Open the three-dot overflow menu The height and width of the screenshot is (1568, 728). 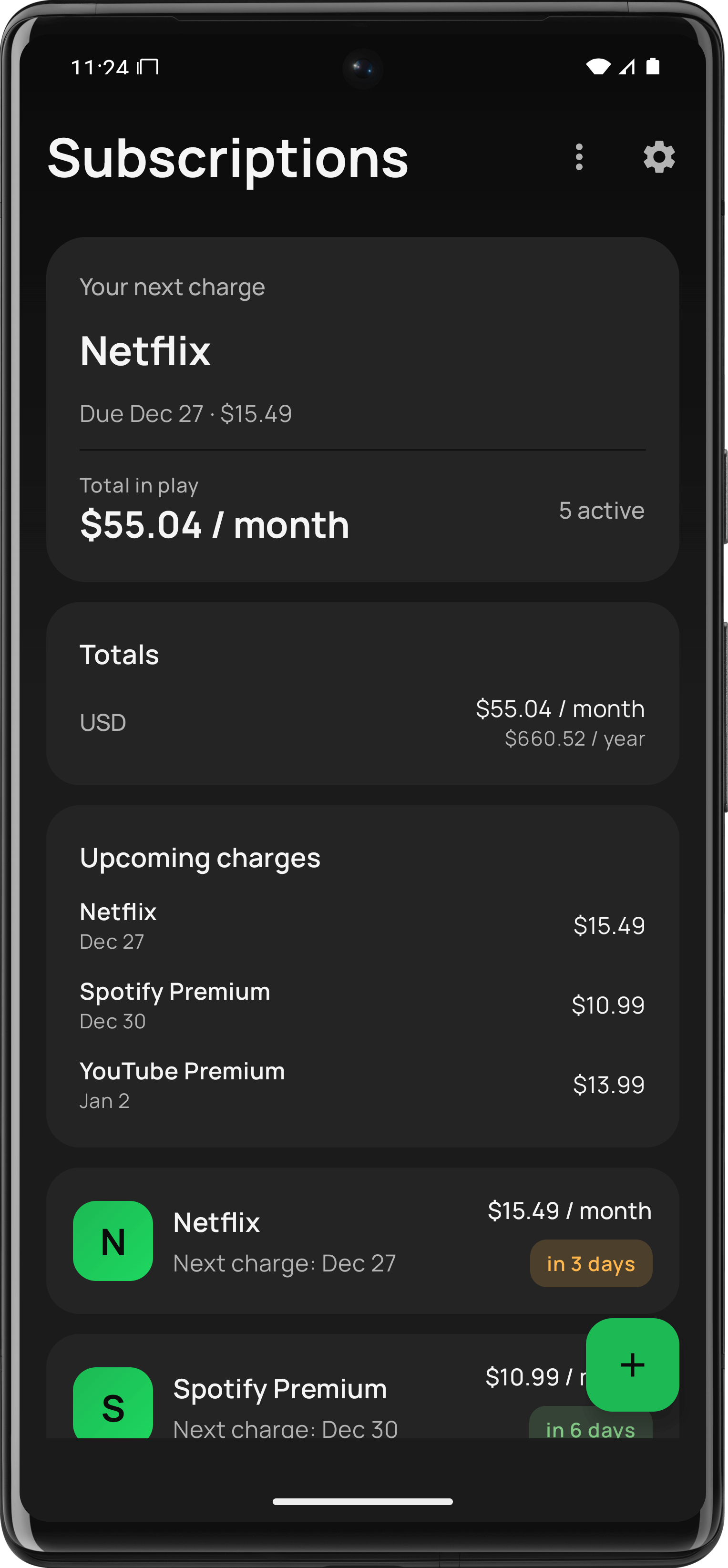coord(578,158)
